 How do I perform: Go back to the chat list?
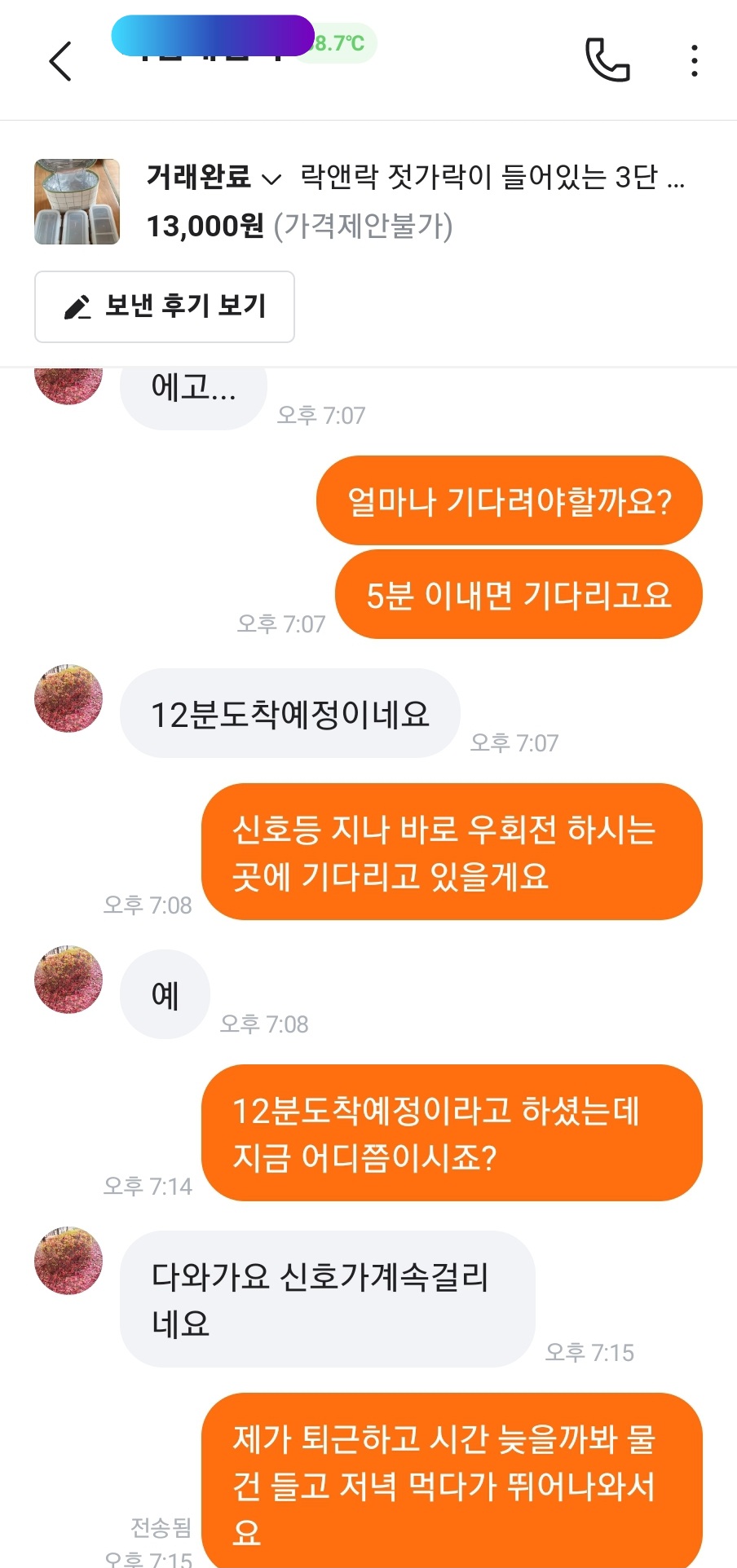pyautogui.click(x=60, y=61)
